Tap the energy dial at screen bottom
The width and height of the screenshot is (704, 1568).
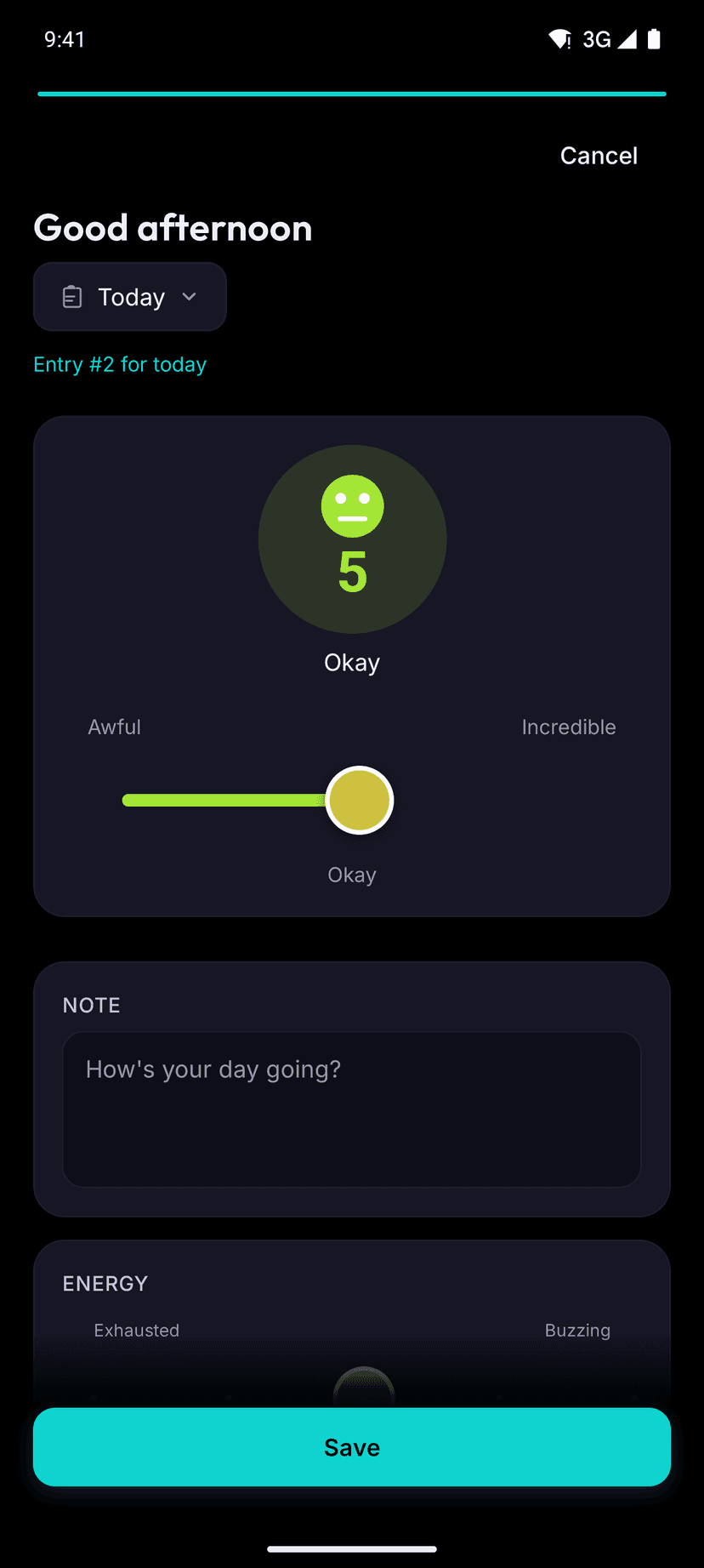tap(363, 1387)
